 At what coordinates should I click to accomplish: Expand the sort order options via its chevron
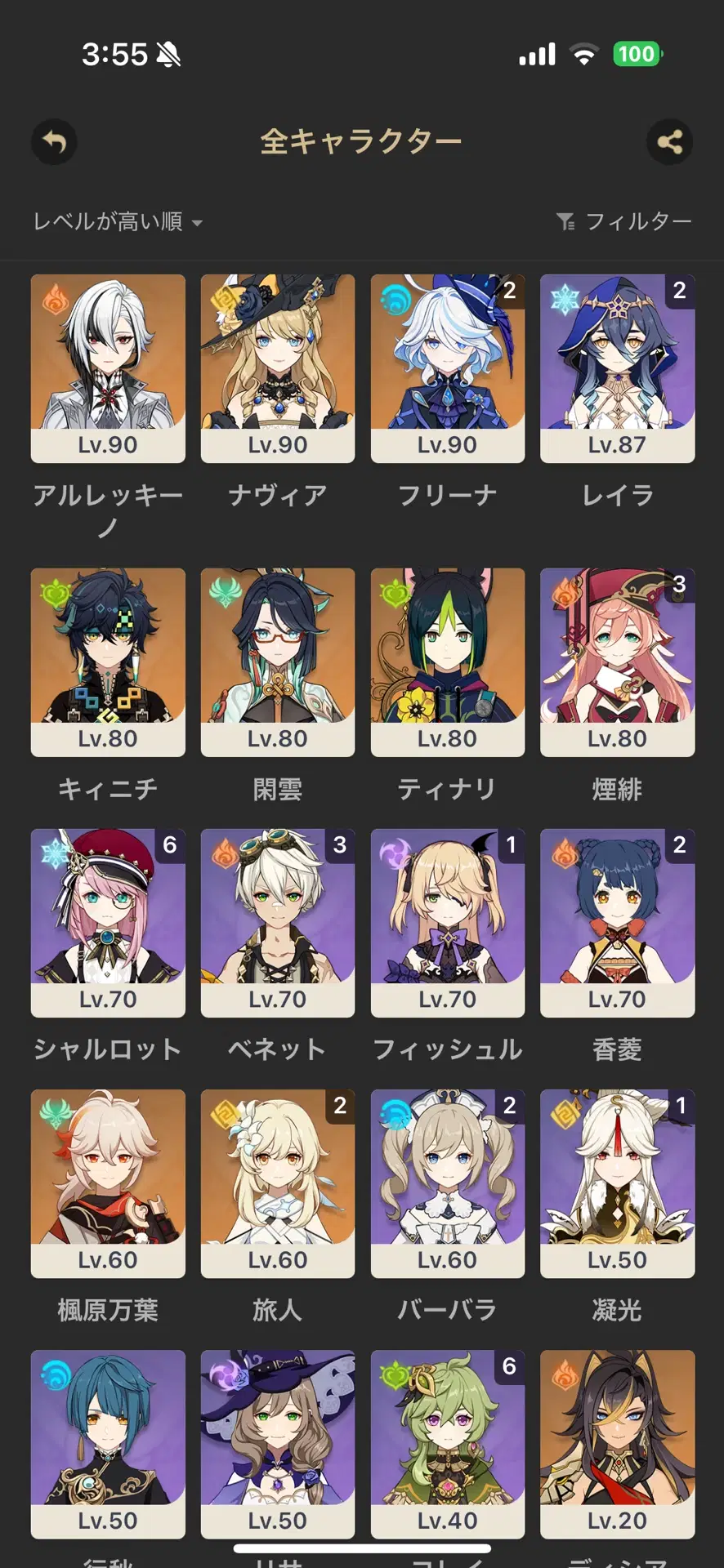pos(199,222)
